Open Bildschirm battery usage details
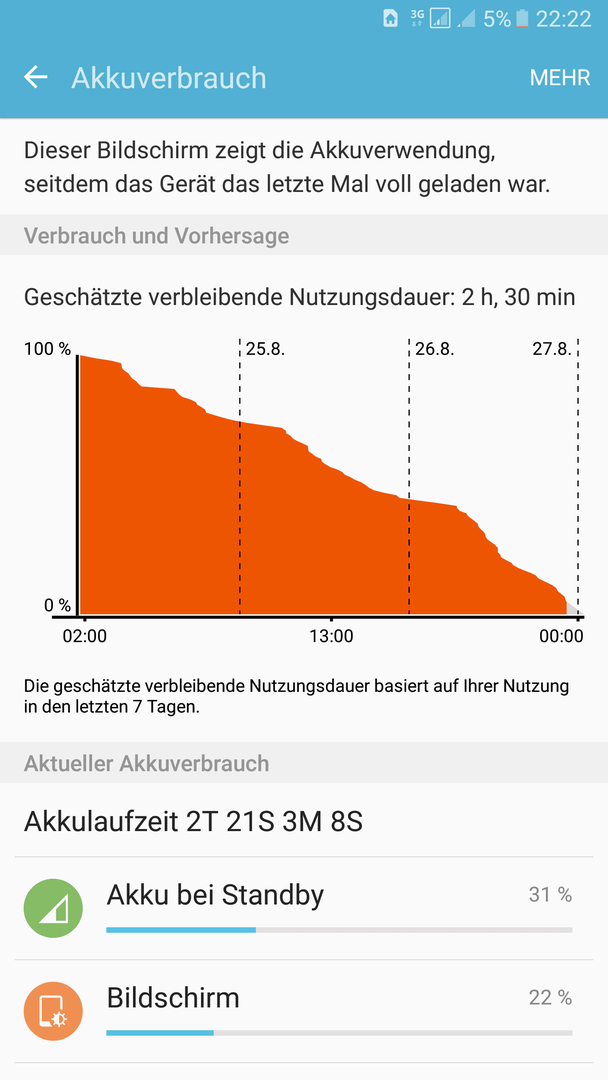 304,1011
